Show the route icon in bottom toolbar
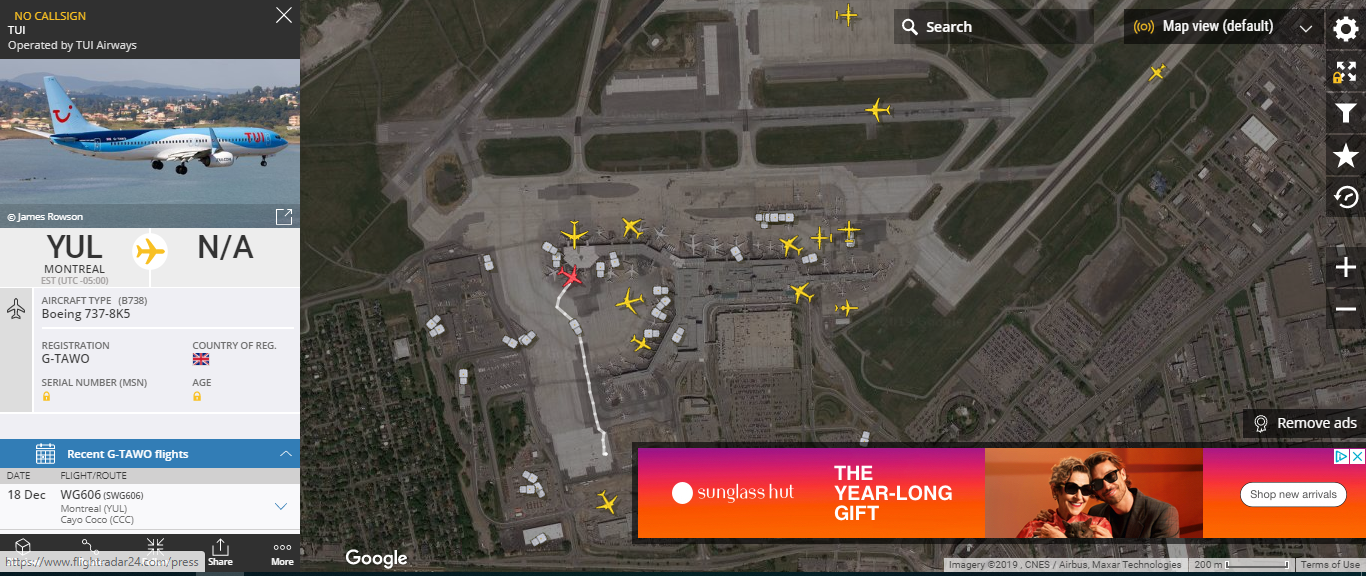1366x576 pixels. [x=88, y=547]
